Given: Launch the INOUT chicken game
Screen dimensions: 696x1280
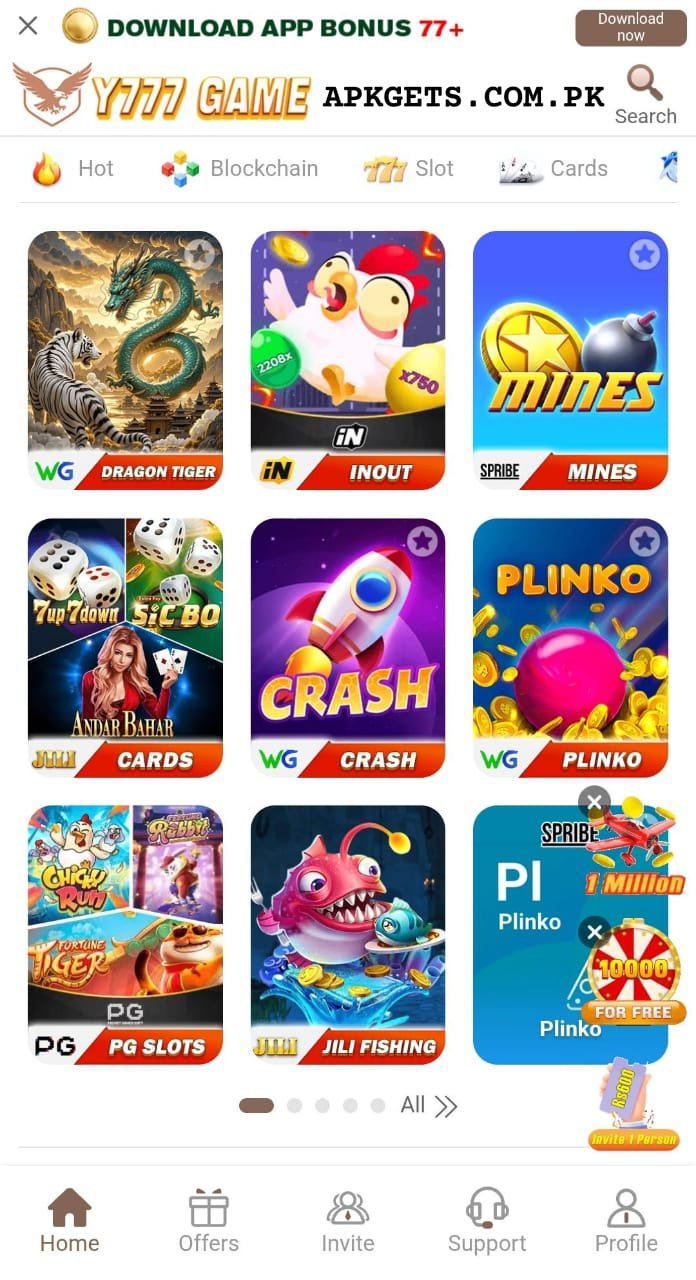Looking at the screenshot, I should click(347, 360).
